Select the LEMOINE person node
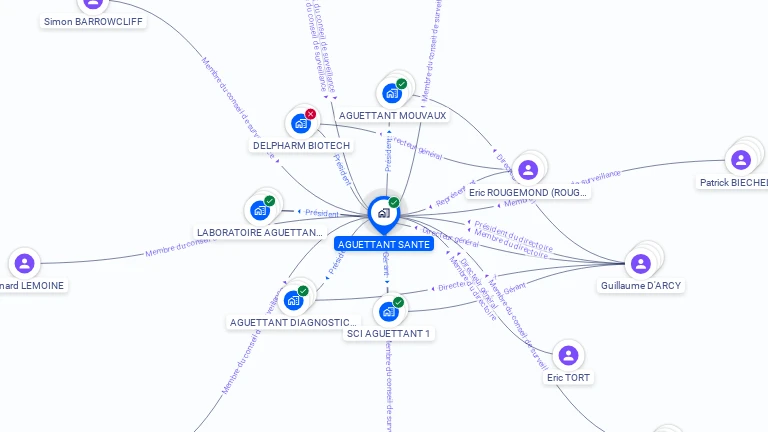This screenshot has width=768, height=432. pyautogui.click(x=24, y=264)
